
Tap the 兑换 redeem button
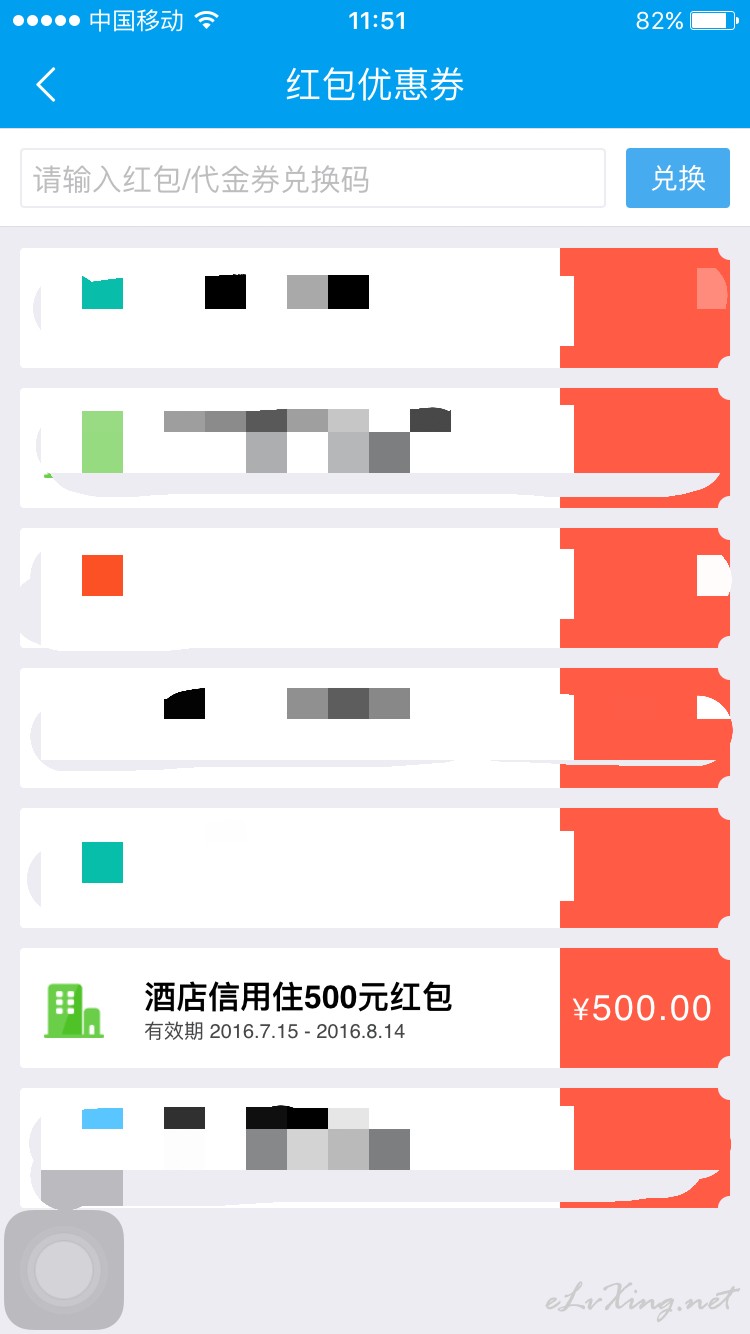click(678, 179)
